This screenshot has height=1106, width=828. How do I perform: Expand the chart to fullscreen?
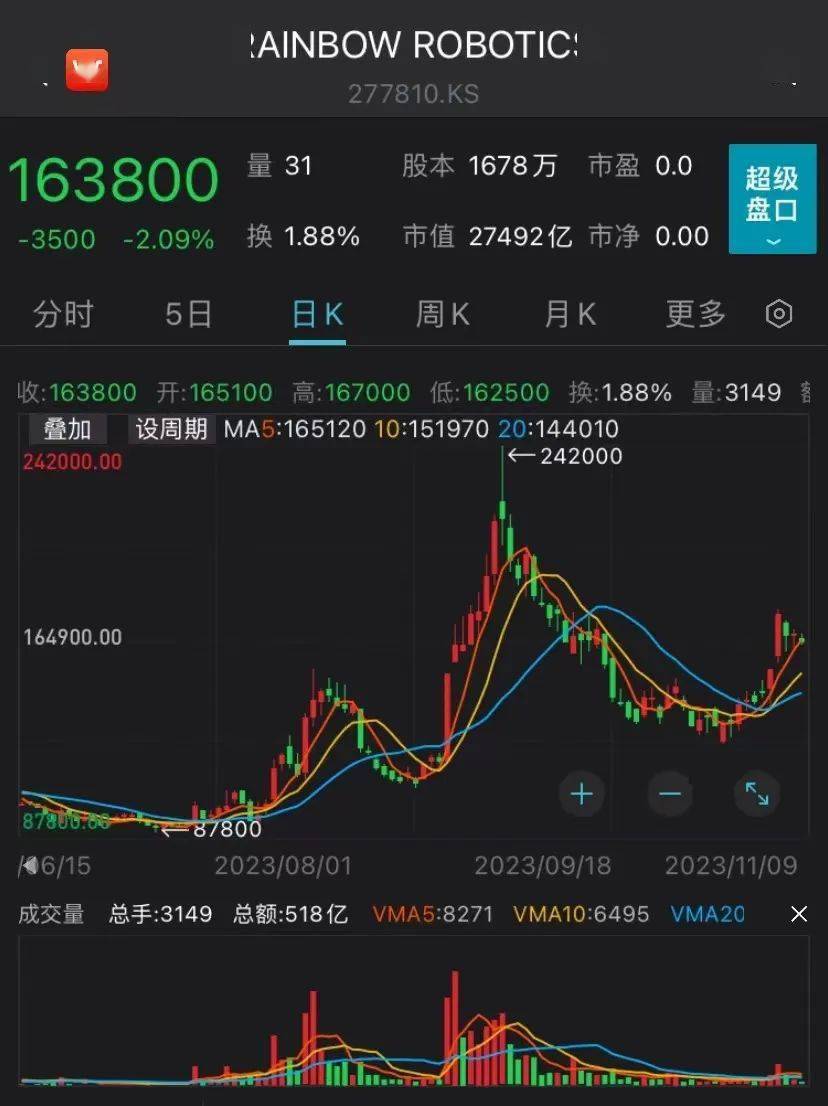point(757,794)
